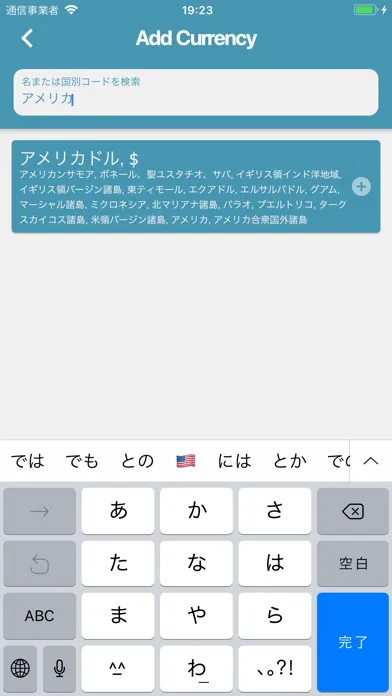Tap the や key
This screenshot has height=696, width=392.
(x=196, y=616)
